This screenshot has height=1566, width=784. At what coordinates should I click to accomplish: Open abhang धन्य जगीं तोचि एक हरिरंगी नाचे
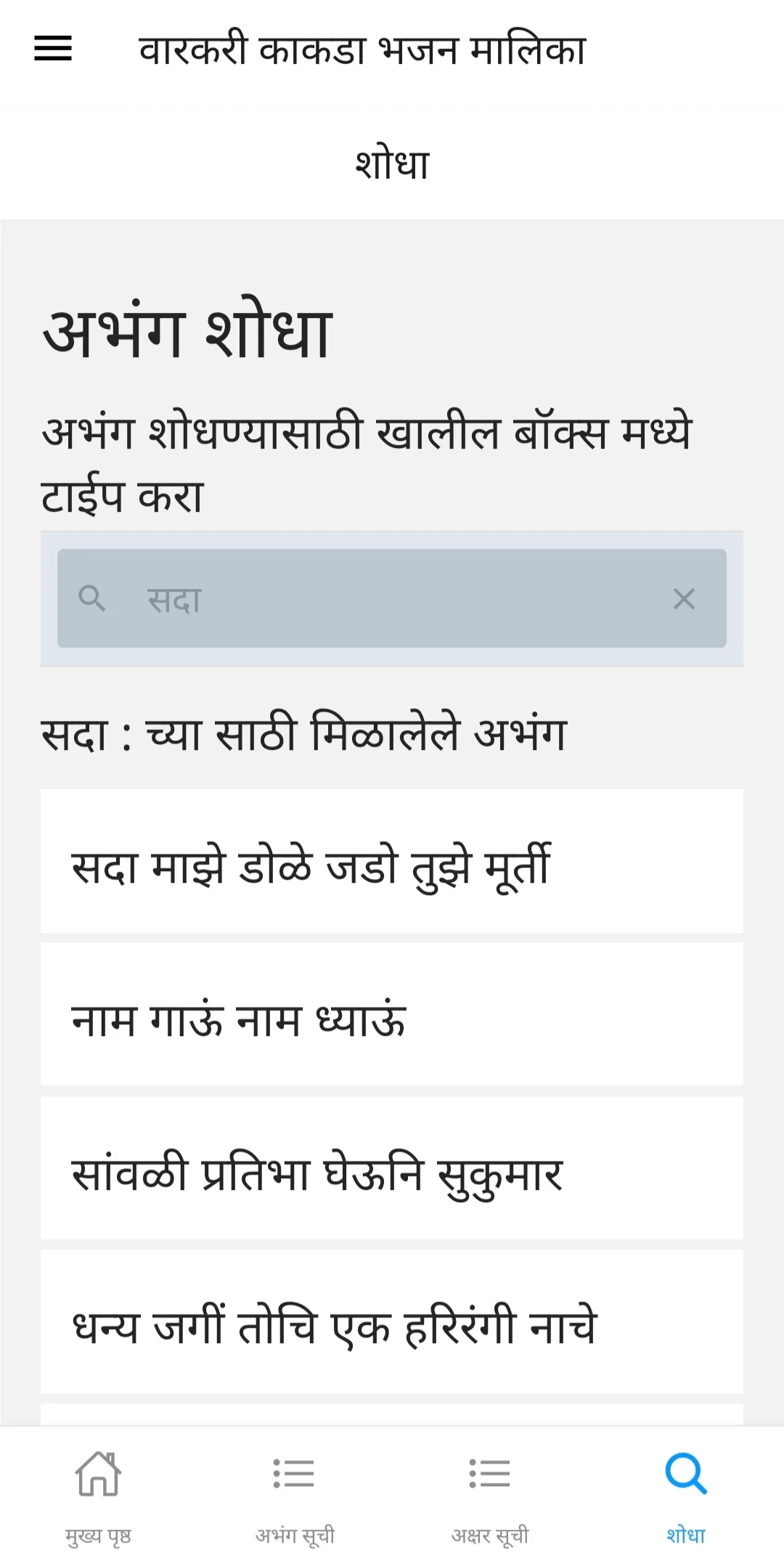(x=392, y=1321)
